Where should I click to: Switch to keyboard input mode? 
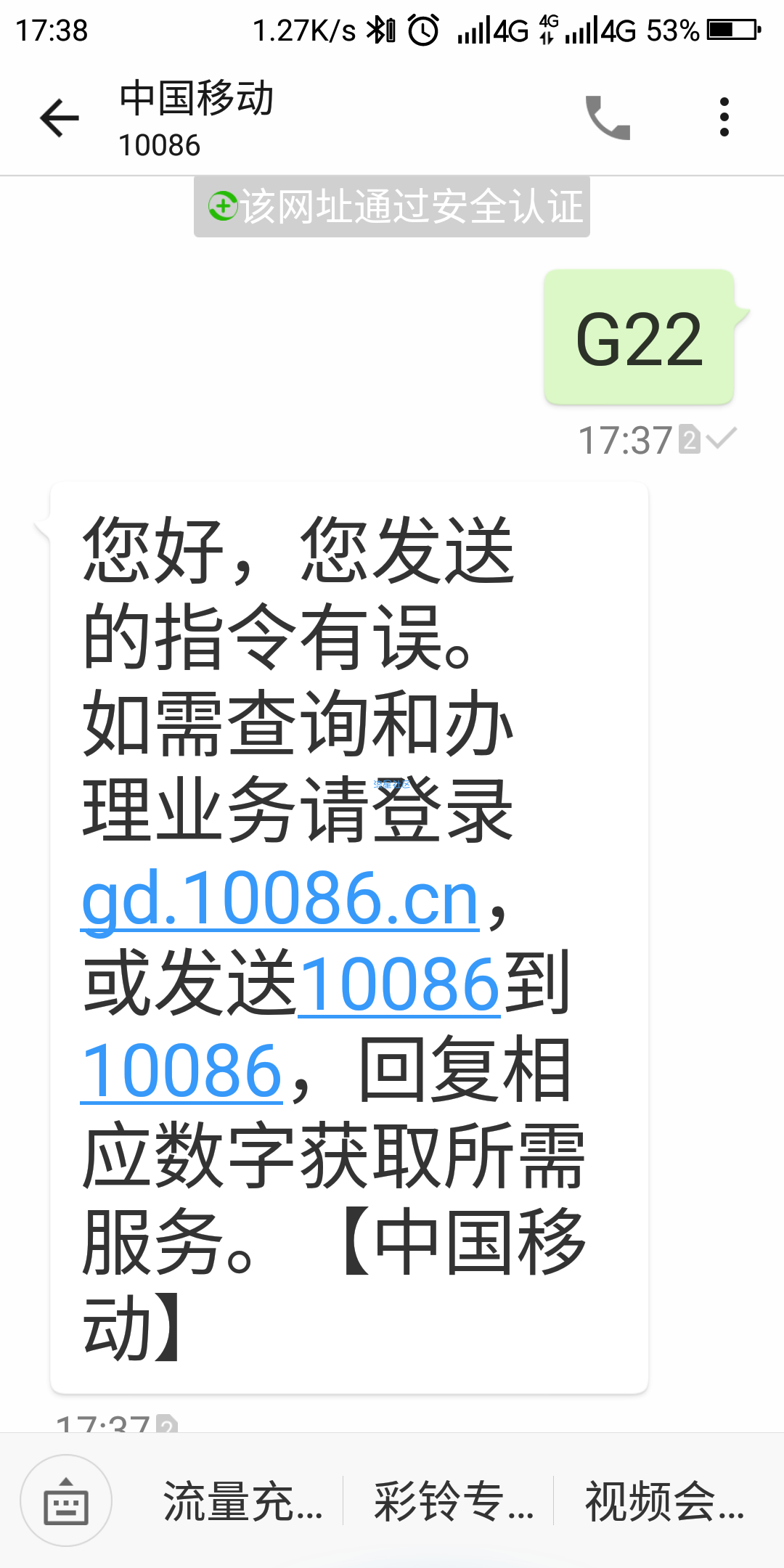point(66,1500)
